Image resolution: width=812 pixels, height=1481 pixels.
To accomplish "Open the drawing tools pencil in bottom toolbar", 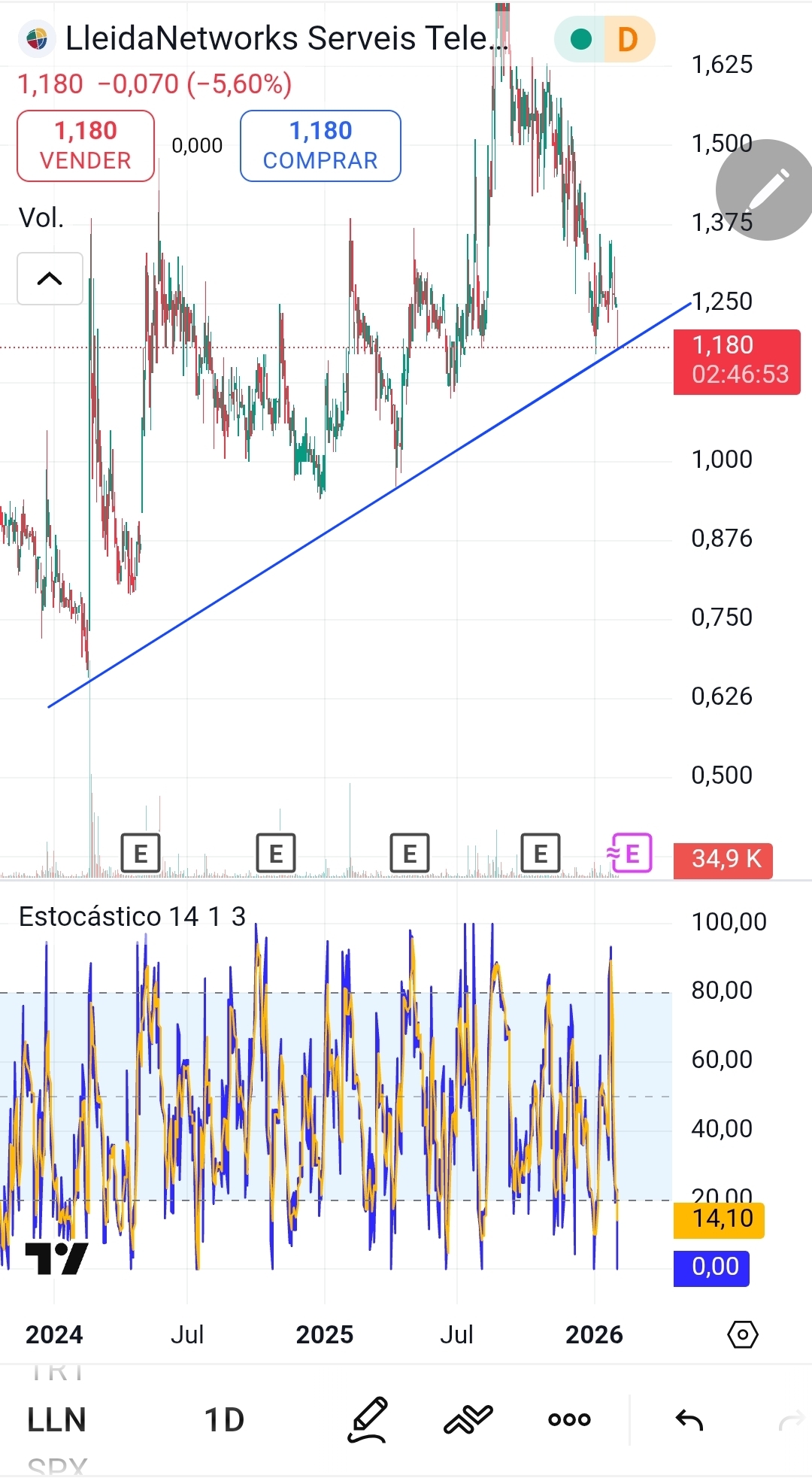I will click(x=368, y=1420).
